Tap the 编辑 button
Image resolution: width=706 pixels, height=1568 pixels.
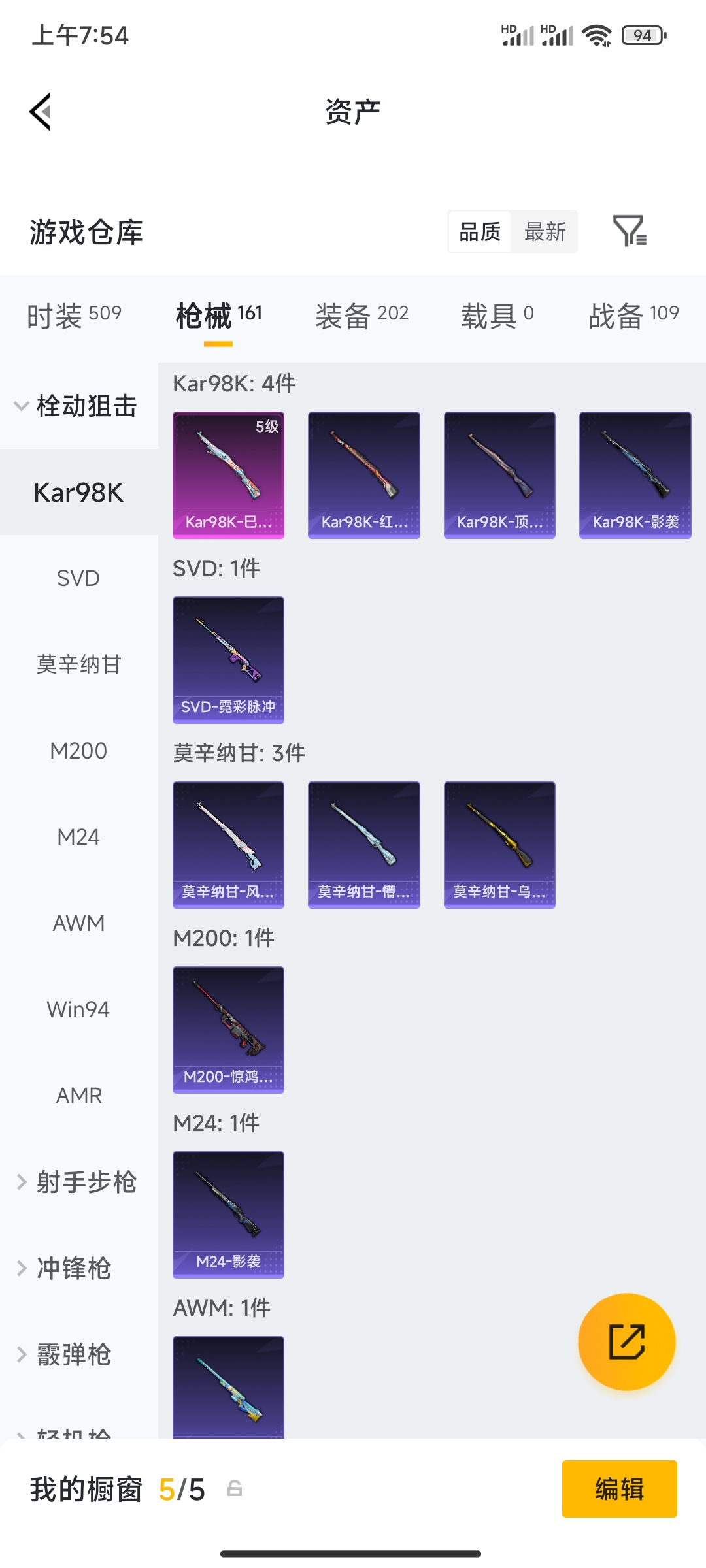point(620,1489)
